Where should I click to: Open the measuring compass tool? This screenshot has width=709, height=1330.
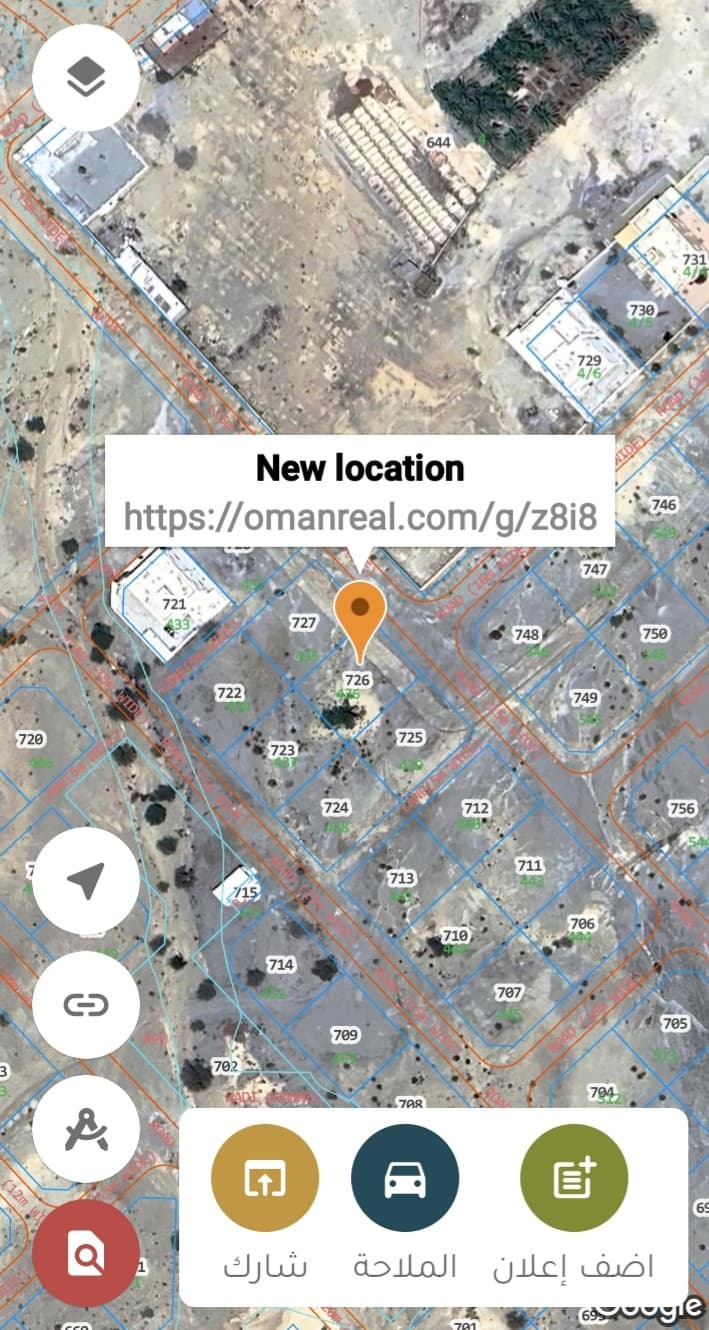tap(86, 1129)
